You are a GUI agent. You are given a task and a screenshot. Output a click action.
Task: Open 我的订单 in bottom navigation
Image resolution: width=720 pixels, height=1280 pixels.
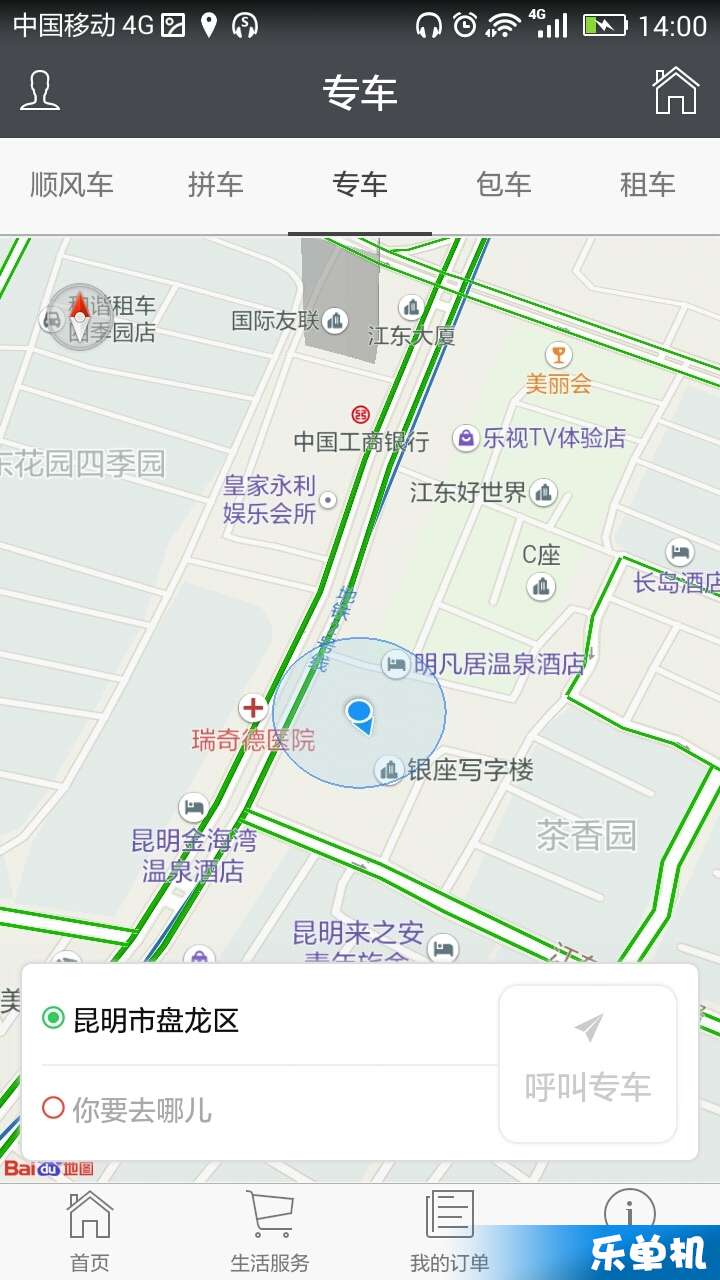pyautogui.click(x=450, y=1232)
